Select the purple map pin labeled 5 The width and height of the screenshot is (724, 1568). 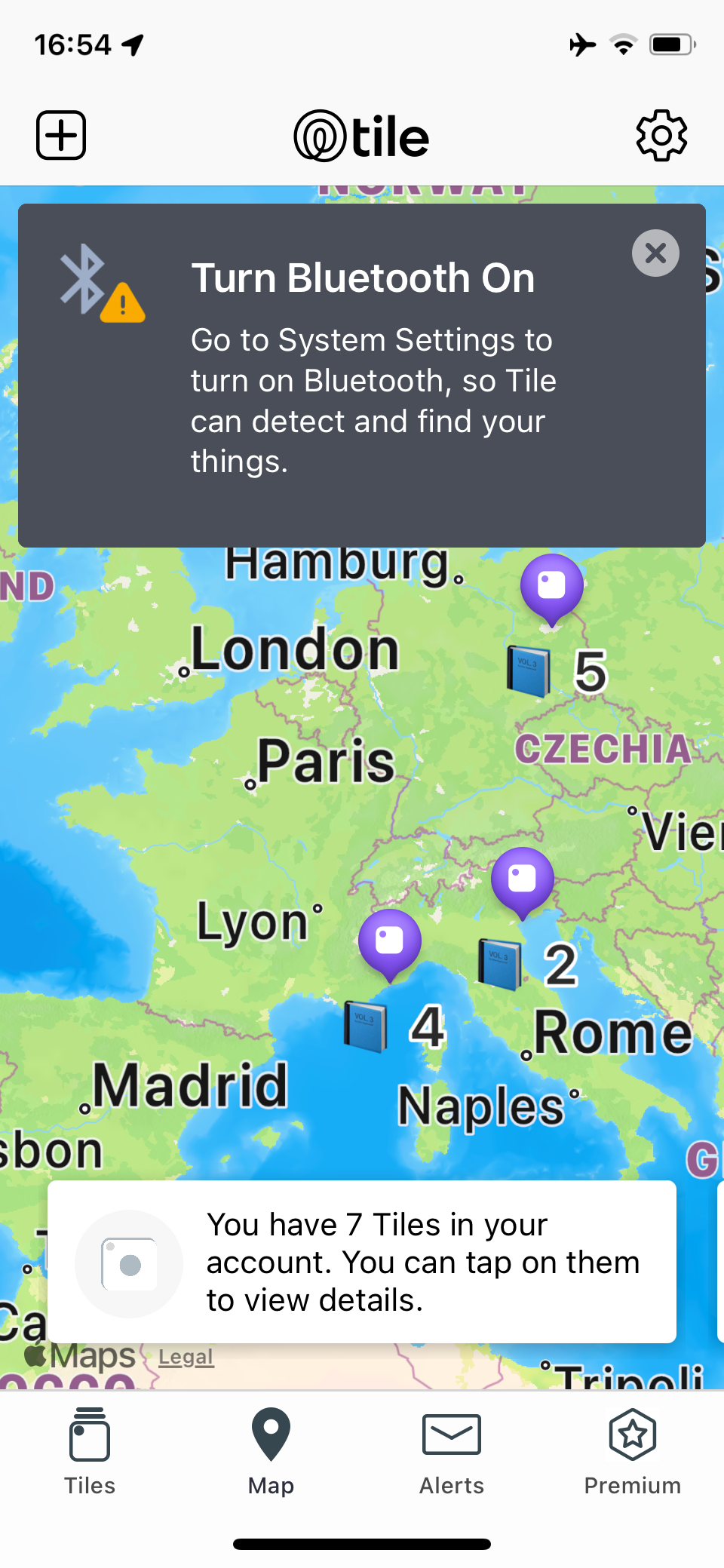coord(552,588)
